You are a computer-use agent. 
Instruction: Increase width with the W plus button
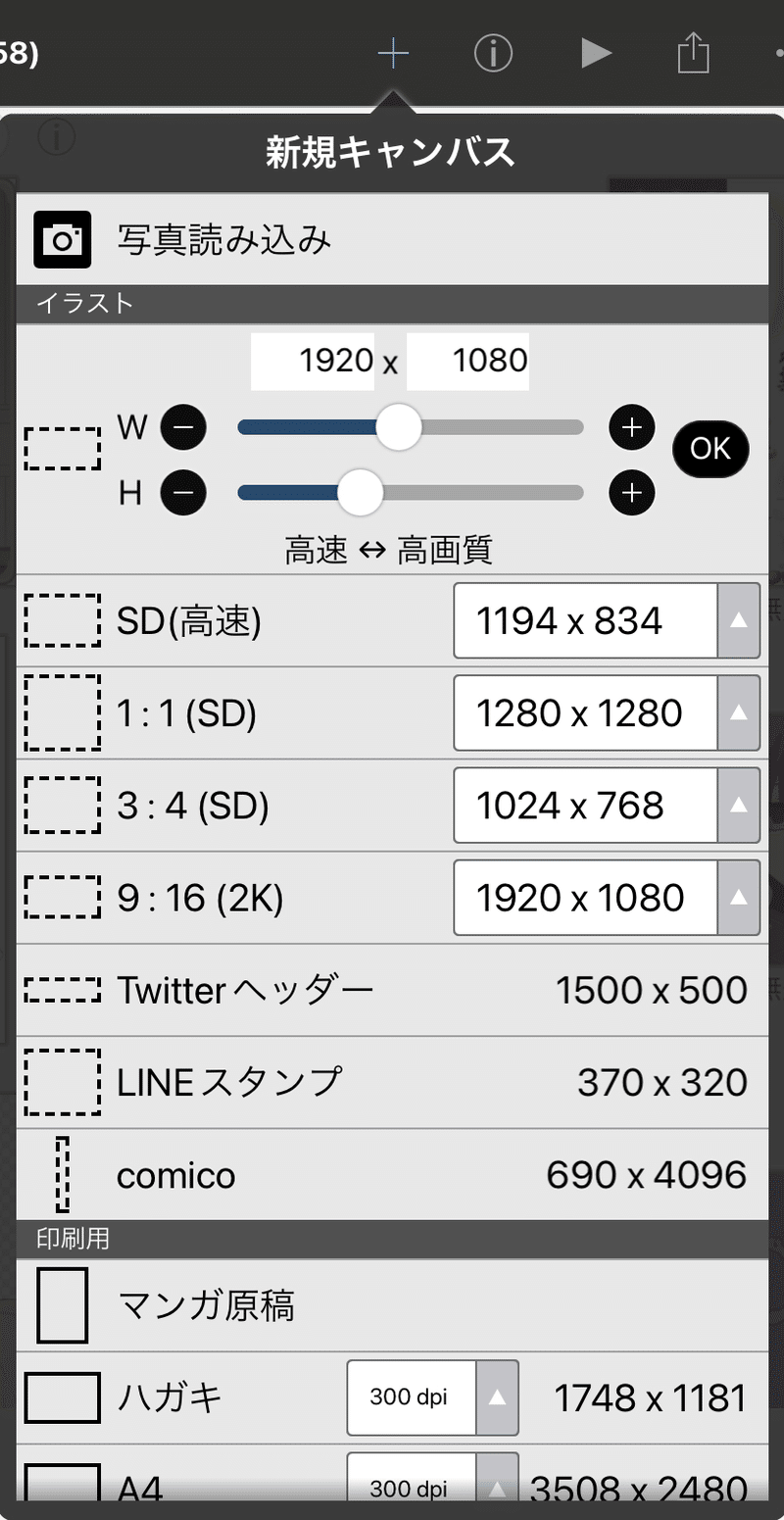point(631,427)
